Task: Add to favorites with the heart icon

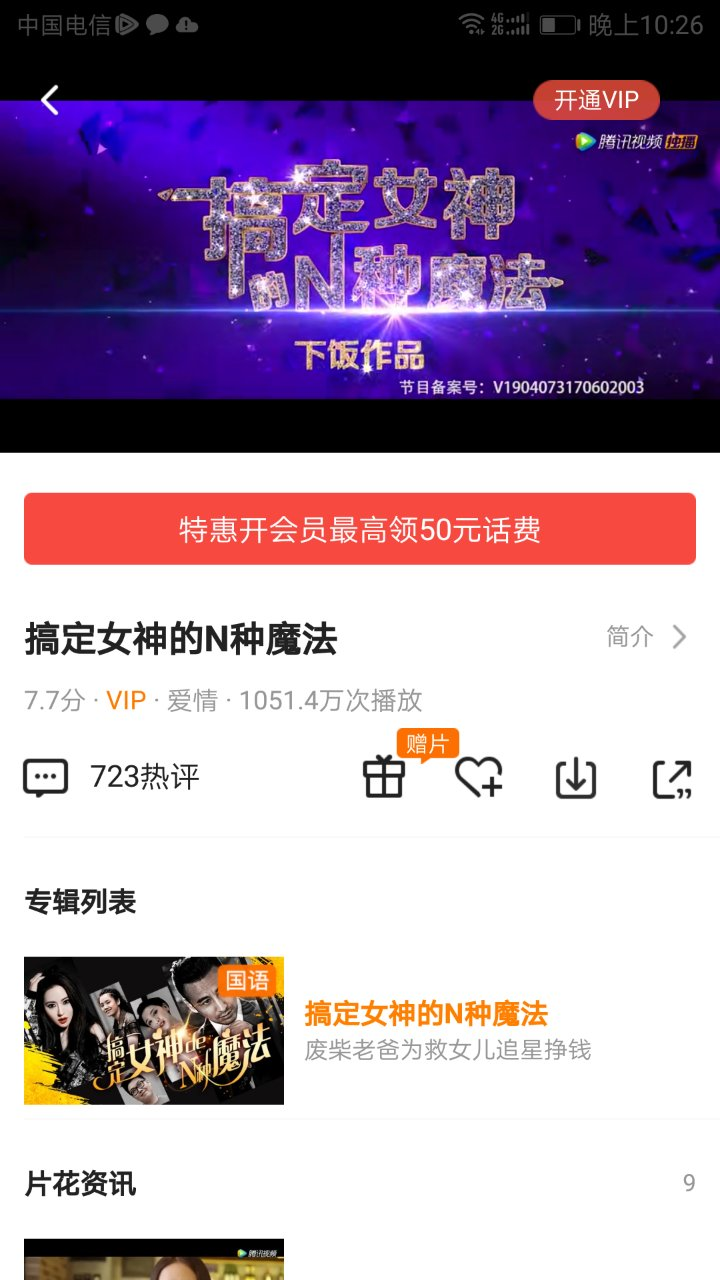Action: (478, 777)
